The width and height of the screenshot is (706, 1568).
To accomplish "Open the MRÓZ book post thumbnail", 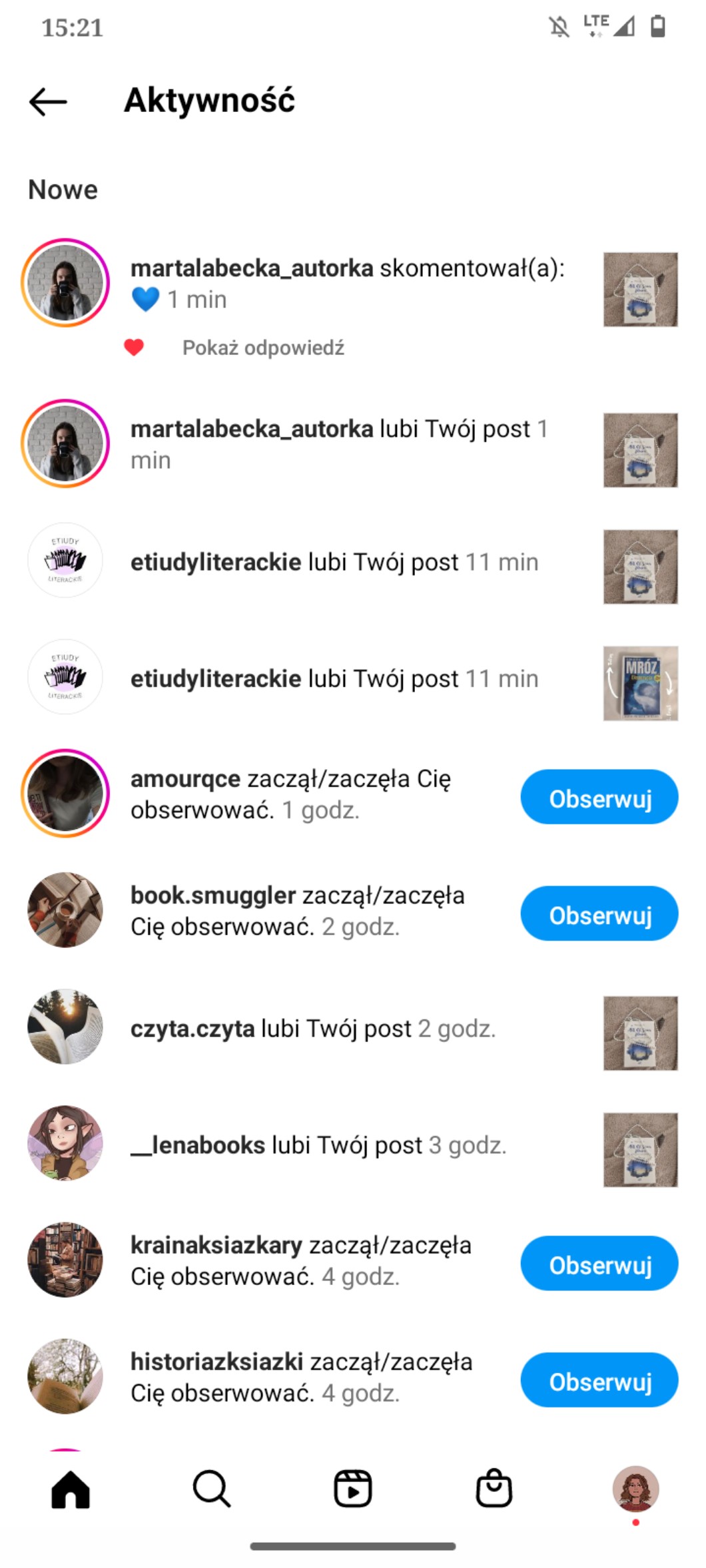I will [640, 683].
